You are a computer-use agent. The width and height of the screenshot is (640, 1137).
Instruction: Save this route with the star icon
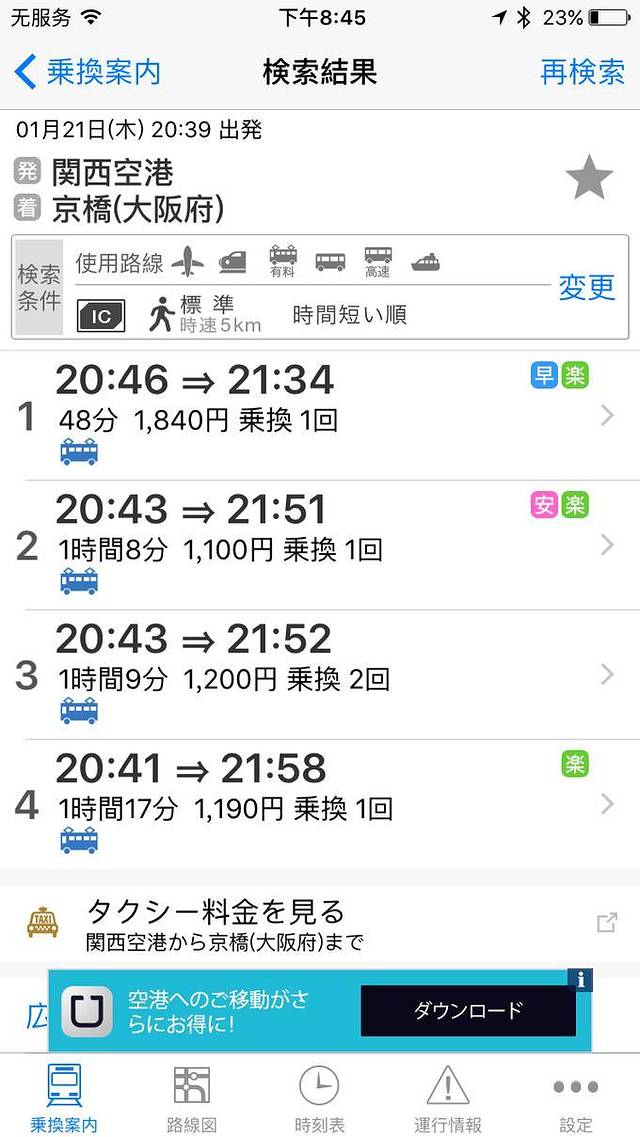[x=589, y=180]
